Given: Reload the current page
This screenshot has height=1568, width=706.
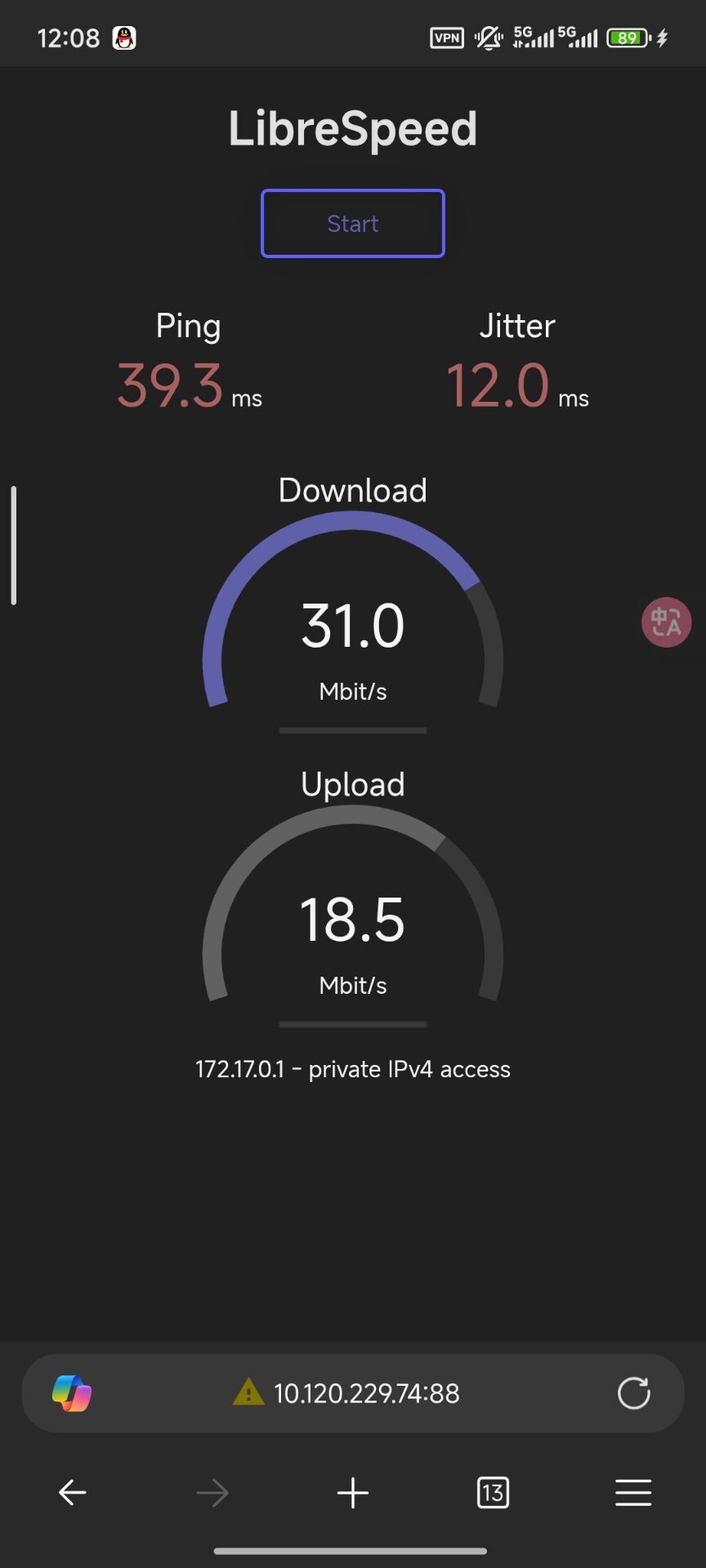Looking at the screenshot, I should pyautogui.click(x=633, y=1392).
